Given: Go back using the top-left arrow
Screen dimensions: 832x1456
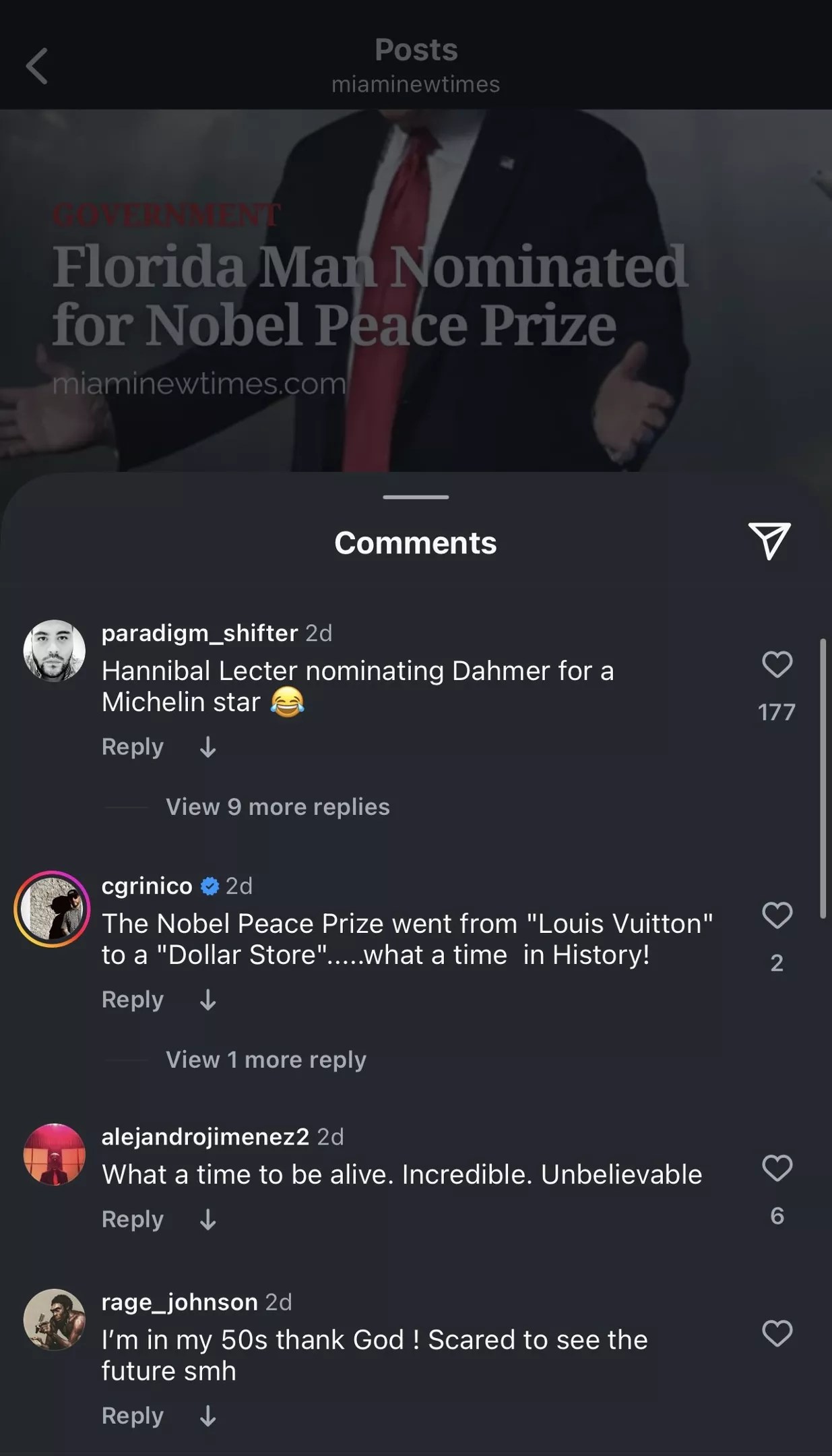Looking at the screenshot, I should click(37, 66).
